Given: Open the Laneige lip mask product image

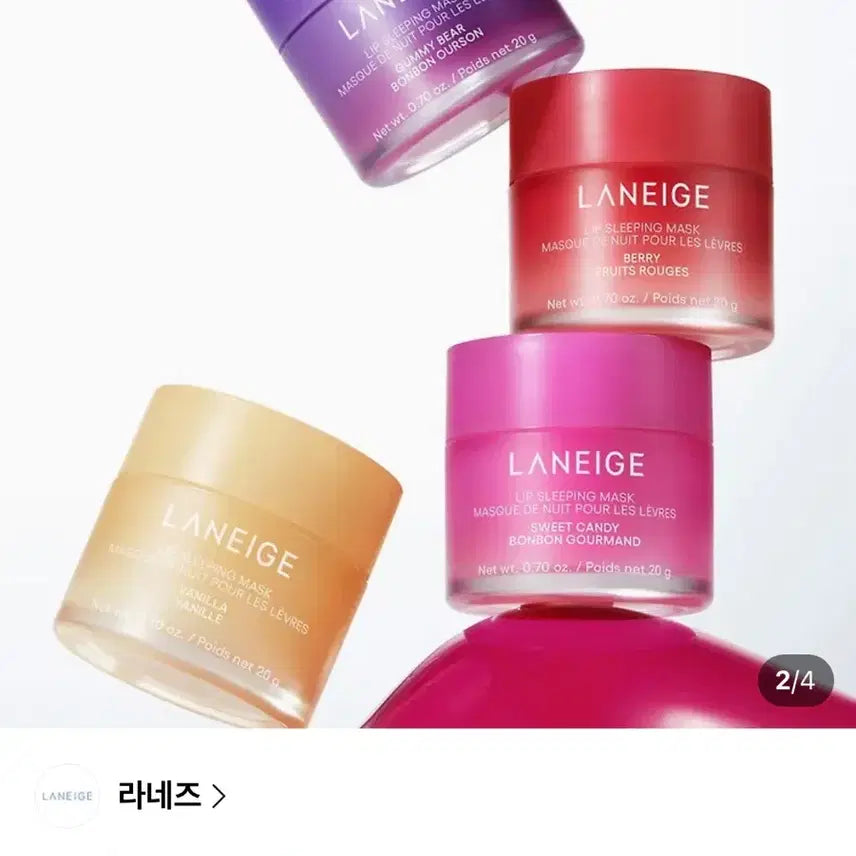Looking at the screenshot, I should tap(428, 364).
